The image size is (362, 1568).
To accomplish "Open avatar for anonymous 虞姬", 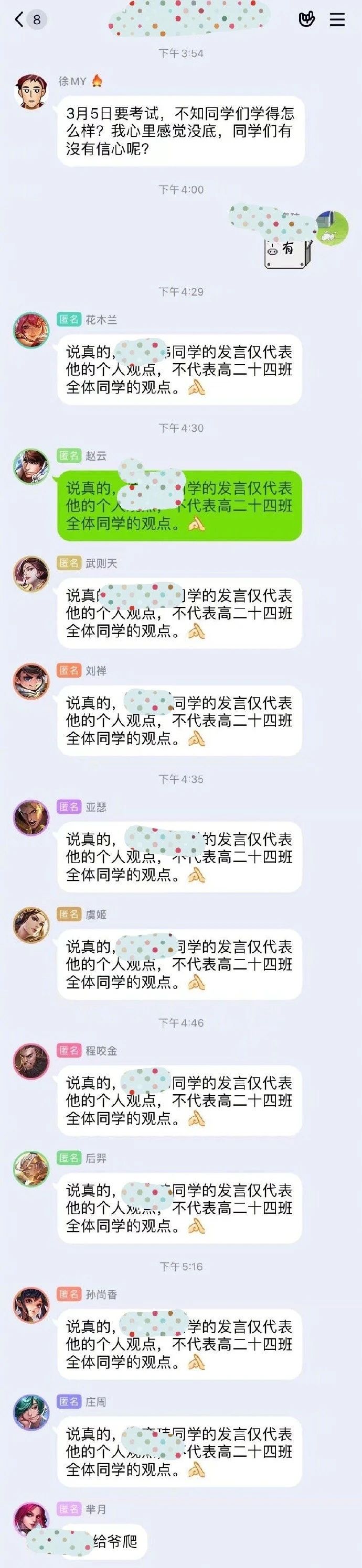I will (x=31, y=924).
